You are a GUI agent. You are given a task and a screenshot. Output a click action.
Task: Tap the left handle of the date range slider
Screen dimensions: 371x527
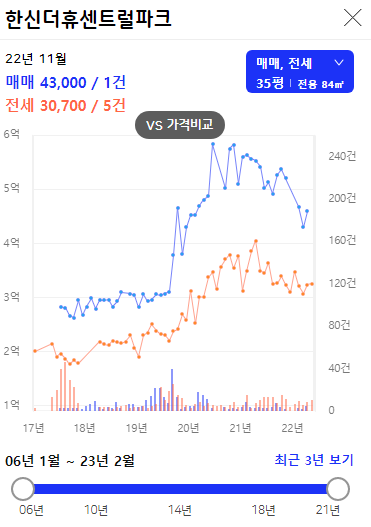coord(23,489)
